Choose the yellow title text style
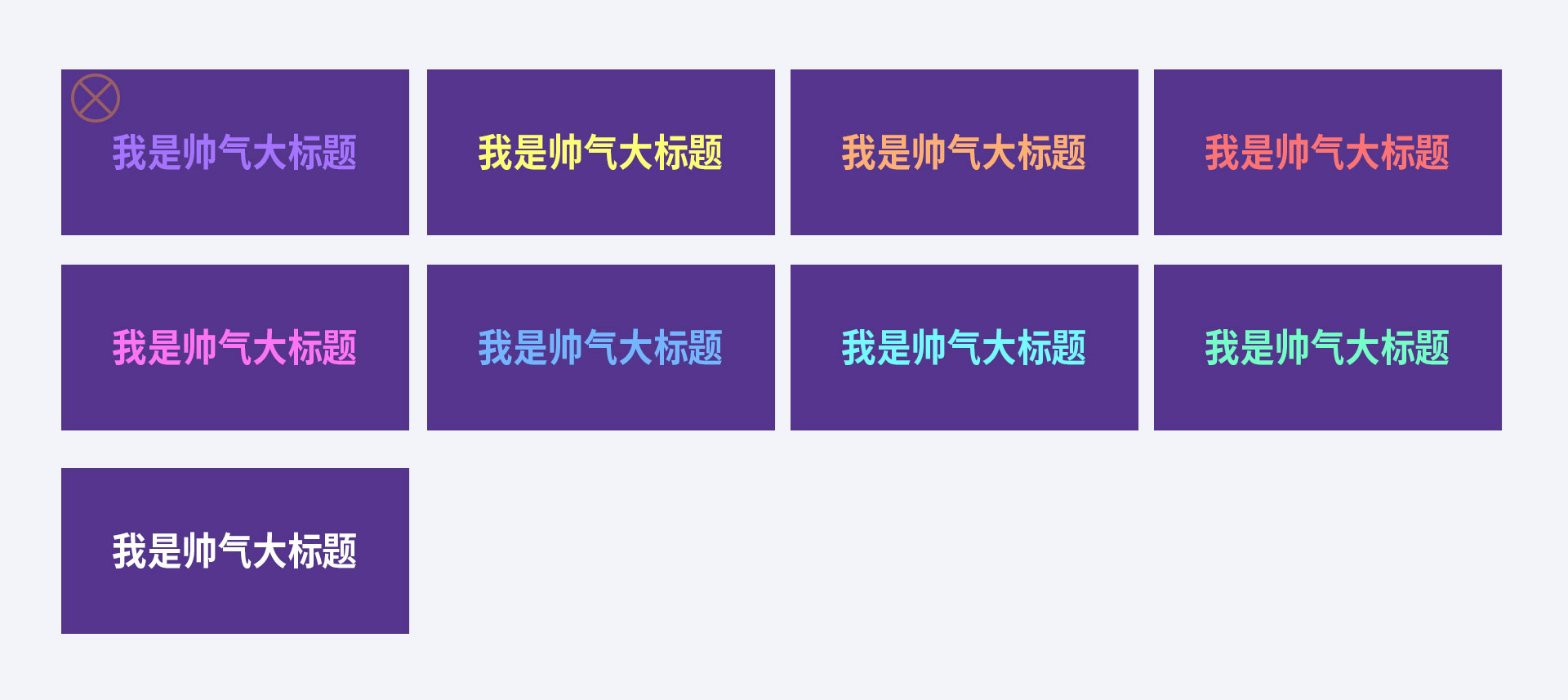Viewport: 1568px width, 700px height. (600, 153)
